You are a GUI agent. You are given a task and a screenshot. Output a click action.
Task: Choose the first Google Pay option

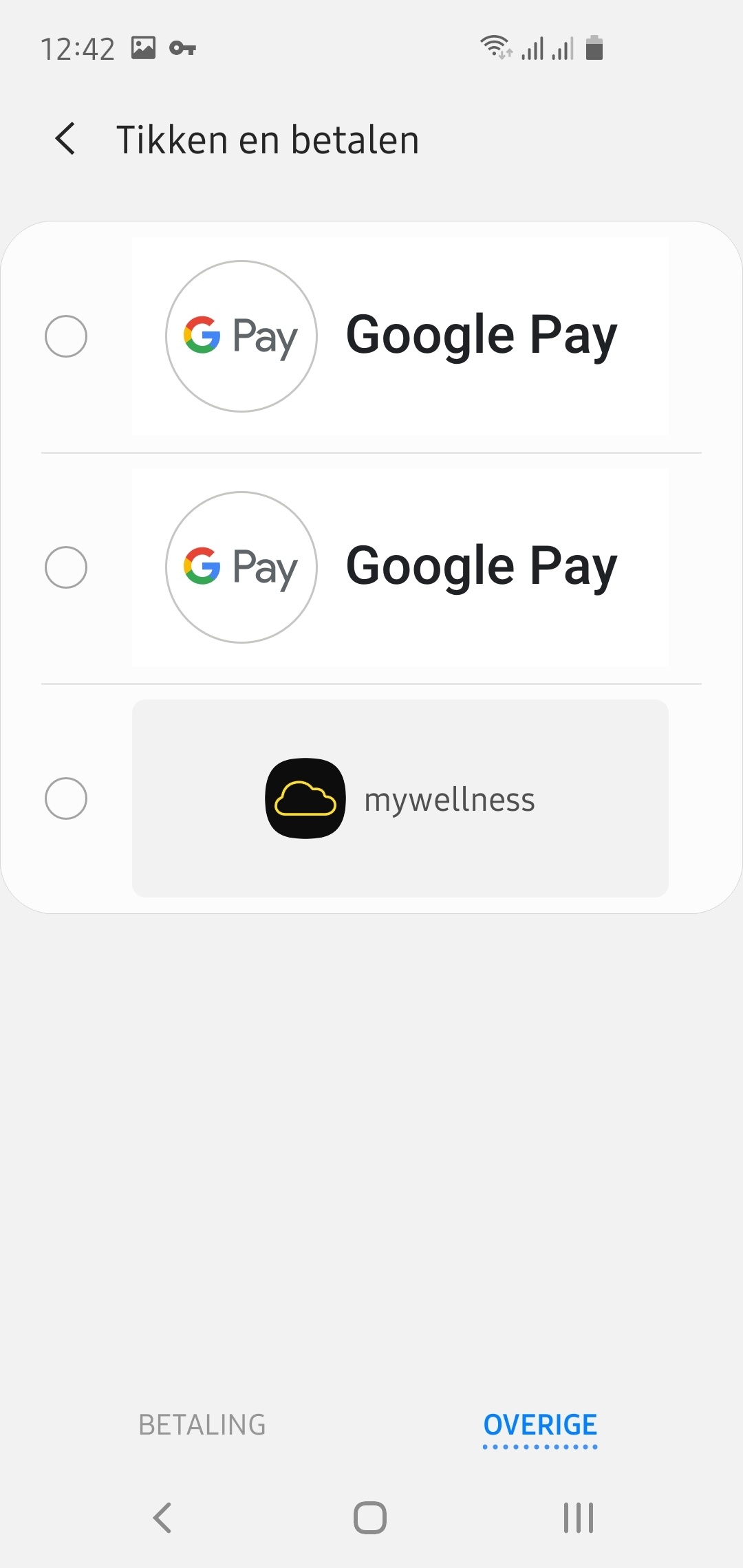(x=66, y=336)
